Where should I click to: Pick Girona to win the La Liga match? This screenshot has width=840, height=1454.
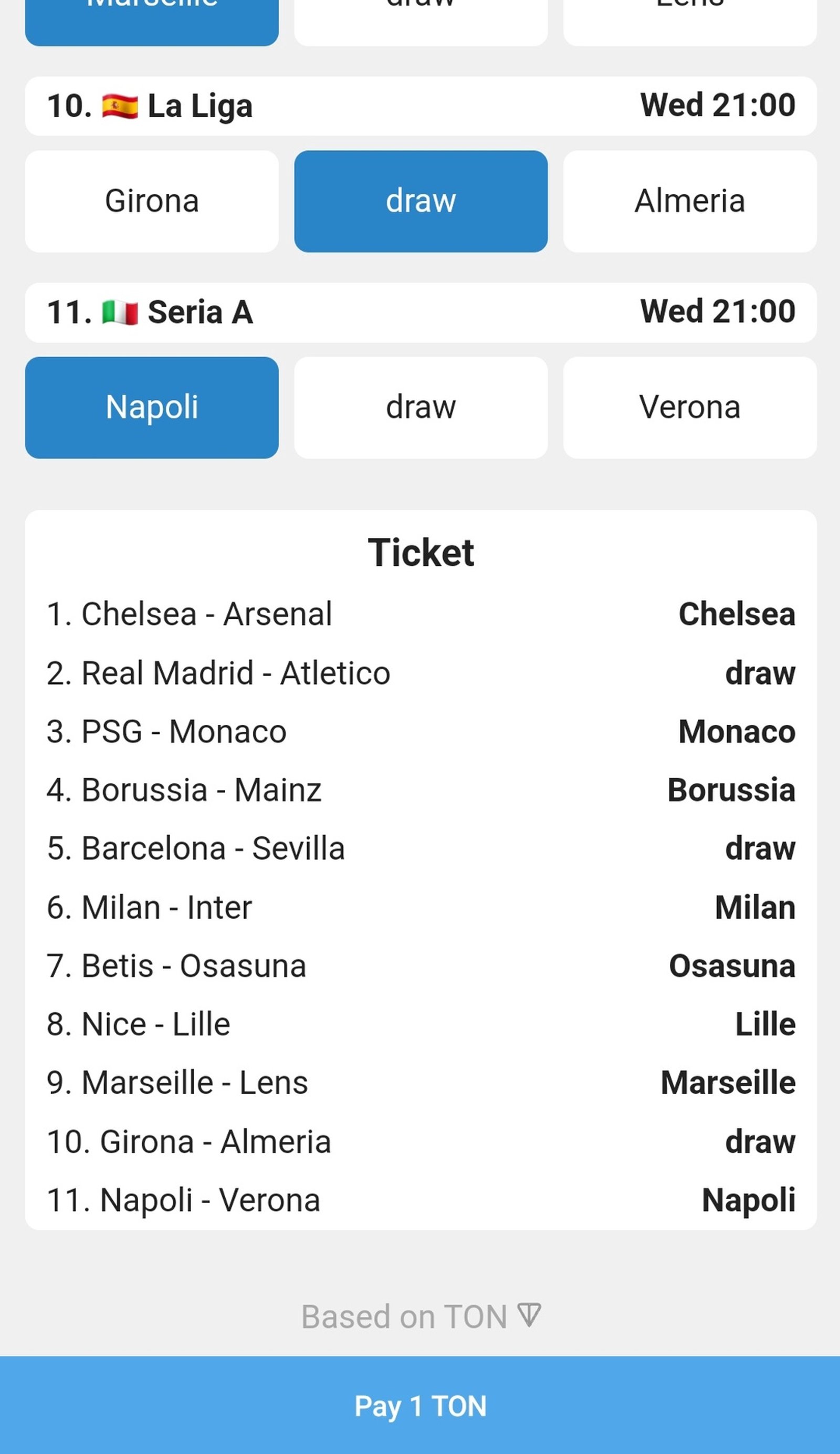(152, 201)
